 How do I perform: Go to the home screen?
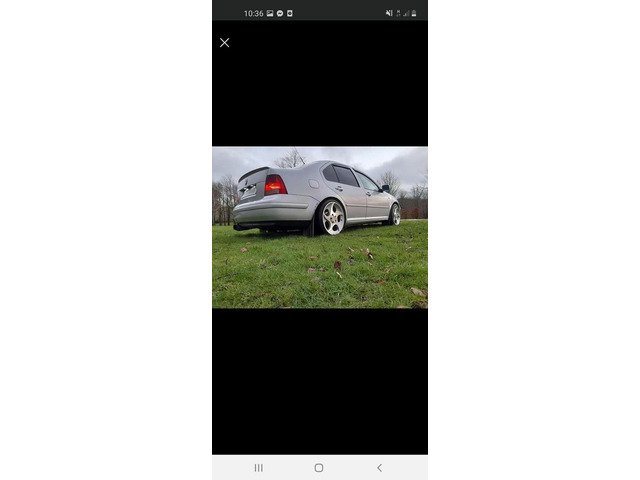319,467
